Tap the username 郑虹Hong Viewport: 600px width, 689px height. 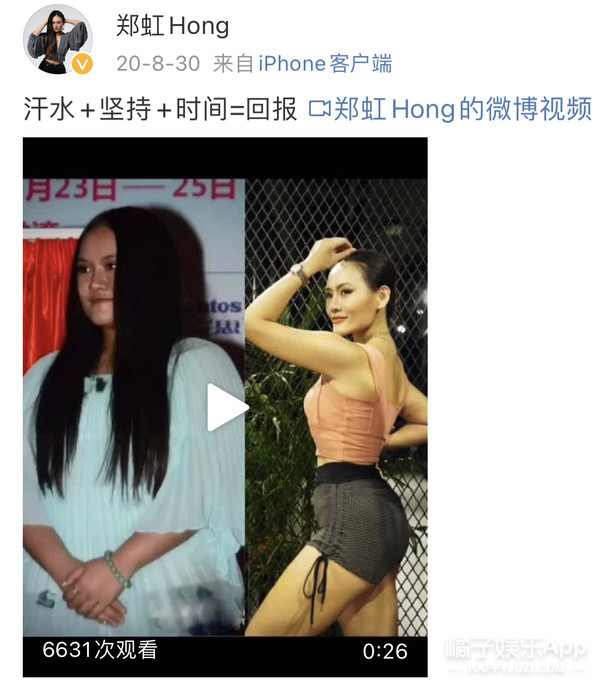point(172,25)
